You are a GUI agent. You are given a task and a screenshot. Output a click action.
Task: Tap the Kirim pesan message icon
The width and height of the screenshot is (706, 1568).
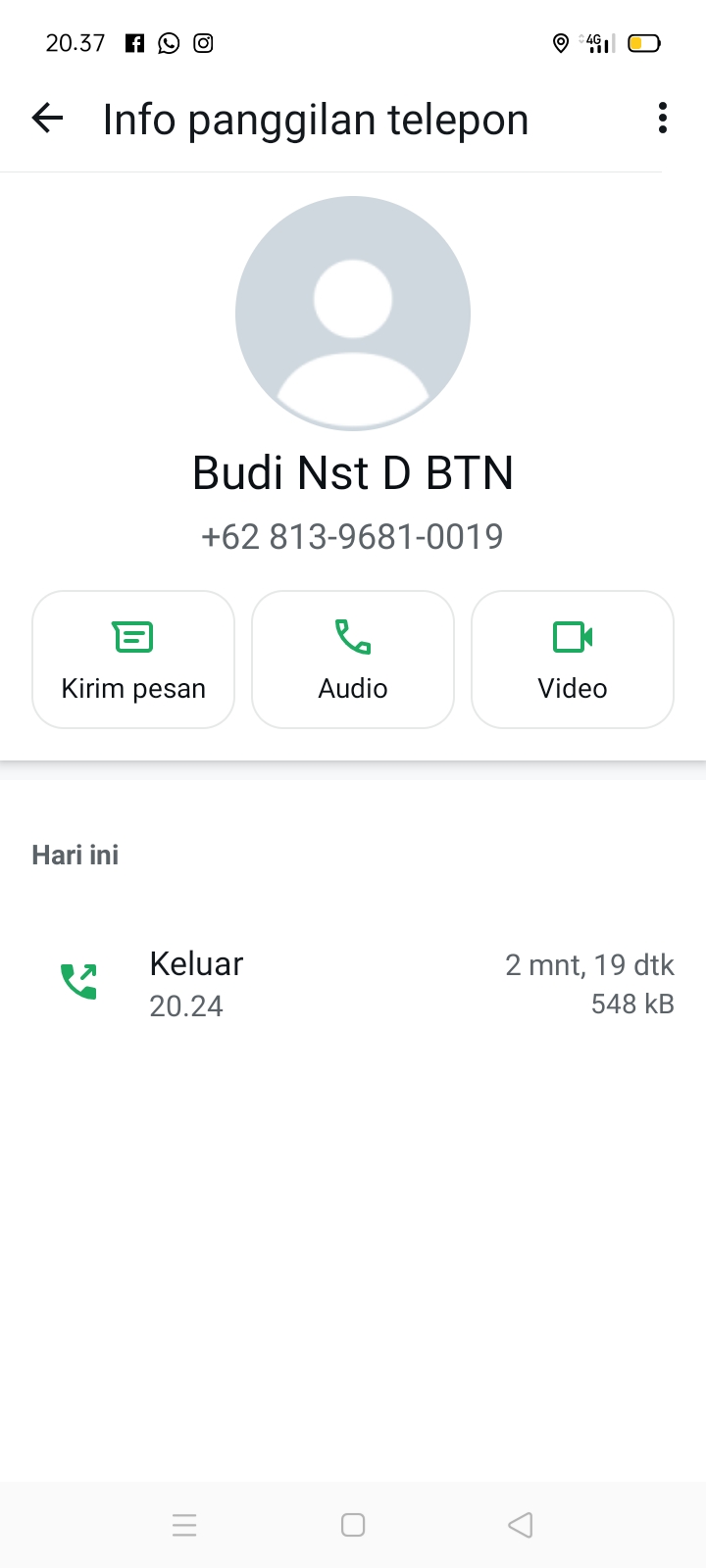click(132, 635)
